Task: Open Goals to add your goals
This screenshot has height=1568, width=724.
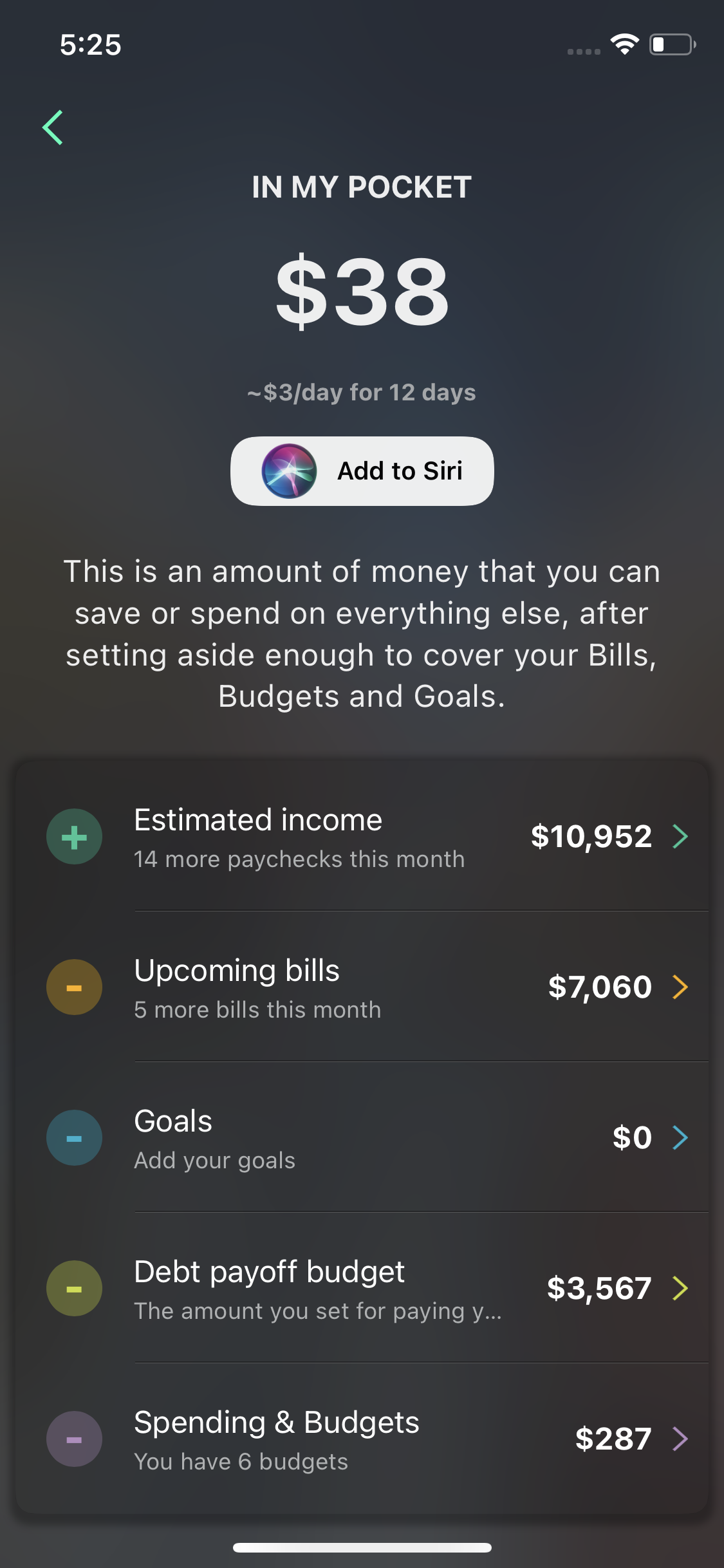Action: coord(362,1137)
